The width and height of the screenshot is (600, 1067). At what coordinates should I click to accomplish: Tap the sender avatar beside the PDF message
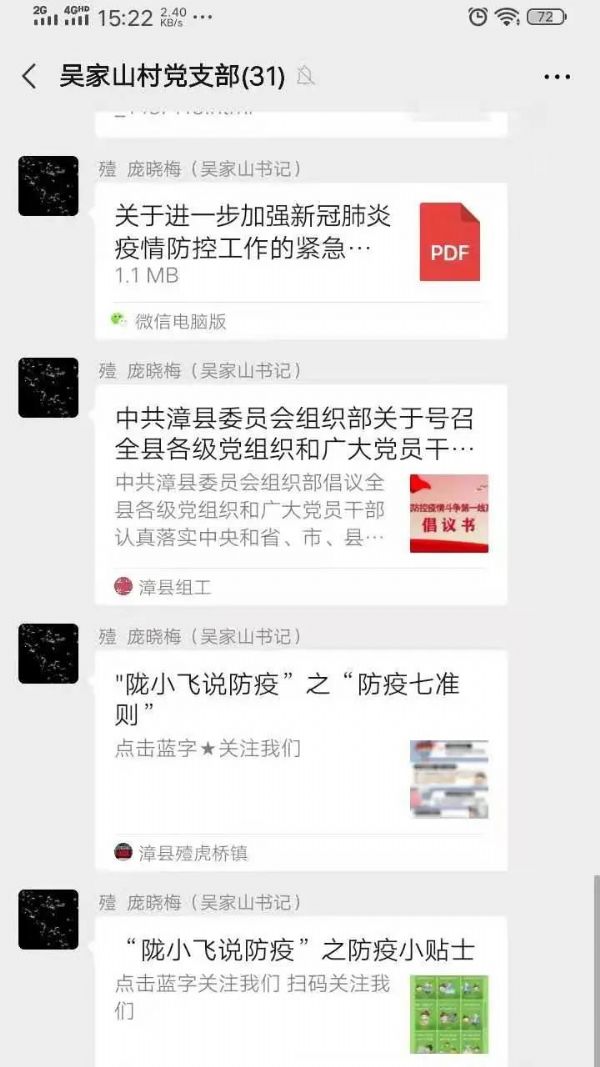pyautogui.click(x=48, y=186)
